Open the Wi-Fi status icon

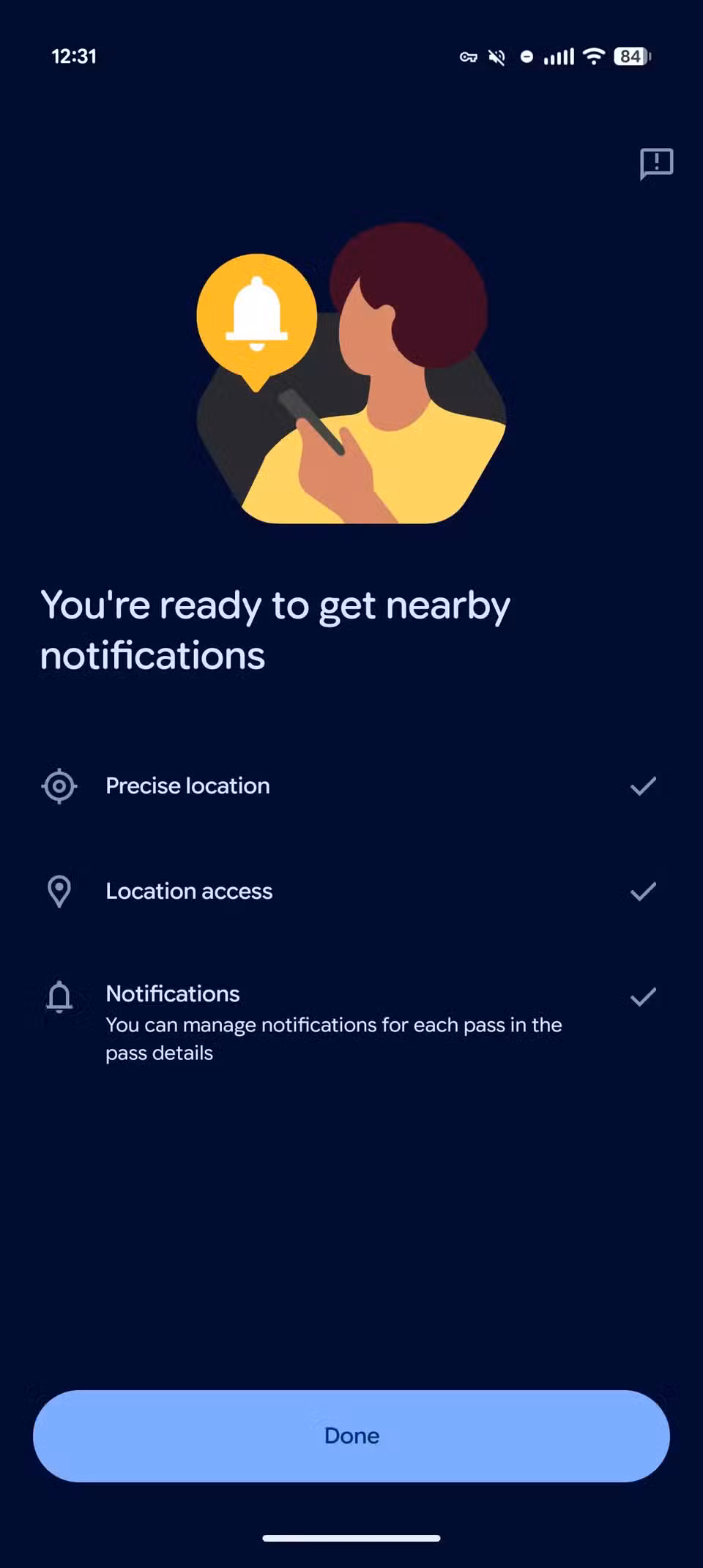click(x=593, y=56)
